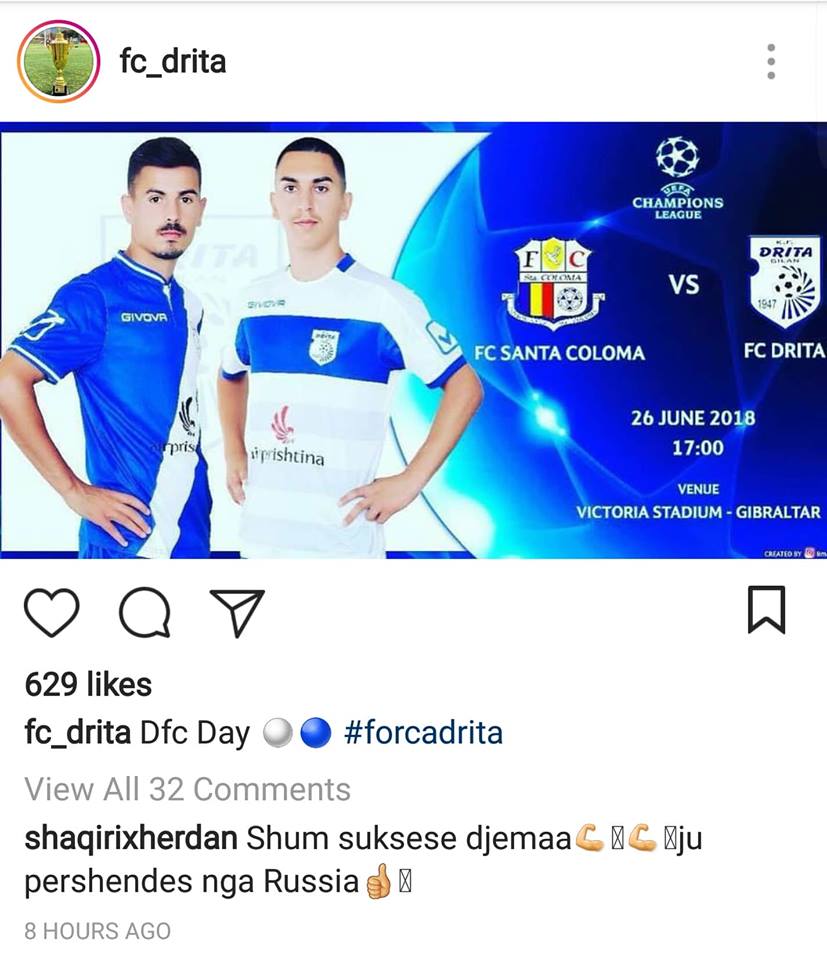Bookmark this fc_drita post
The width and height of the screenshot is (827, 960).
point(767,611)
